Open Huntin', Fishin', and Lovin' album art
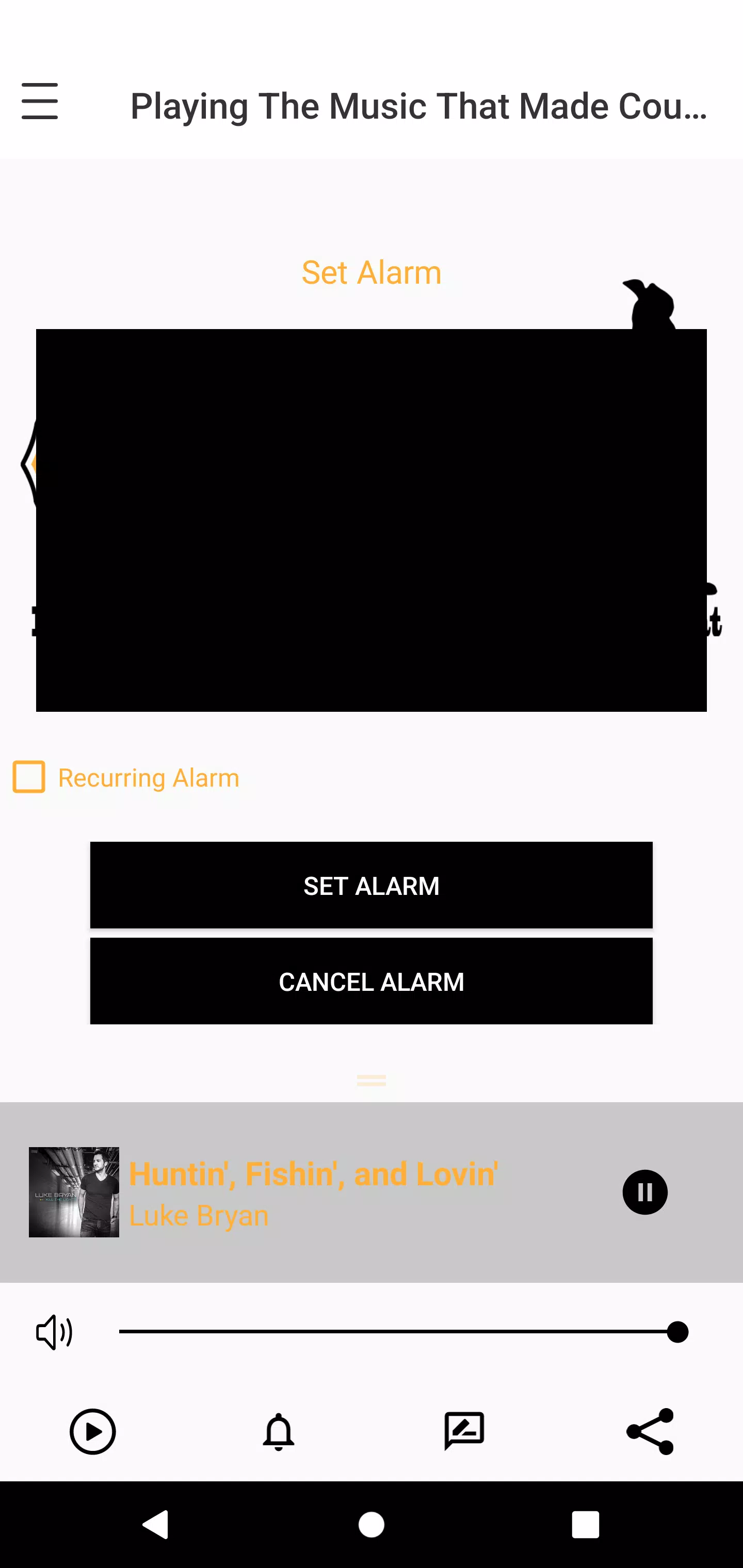This screenshot has width=743, height=1568. tap(74, 1192)
